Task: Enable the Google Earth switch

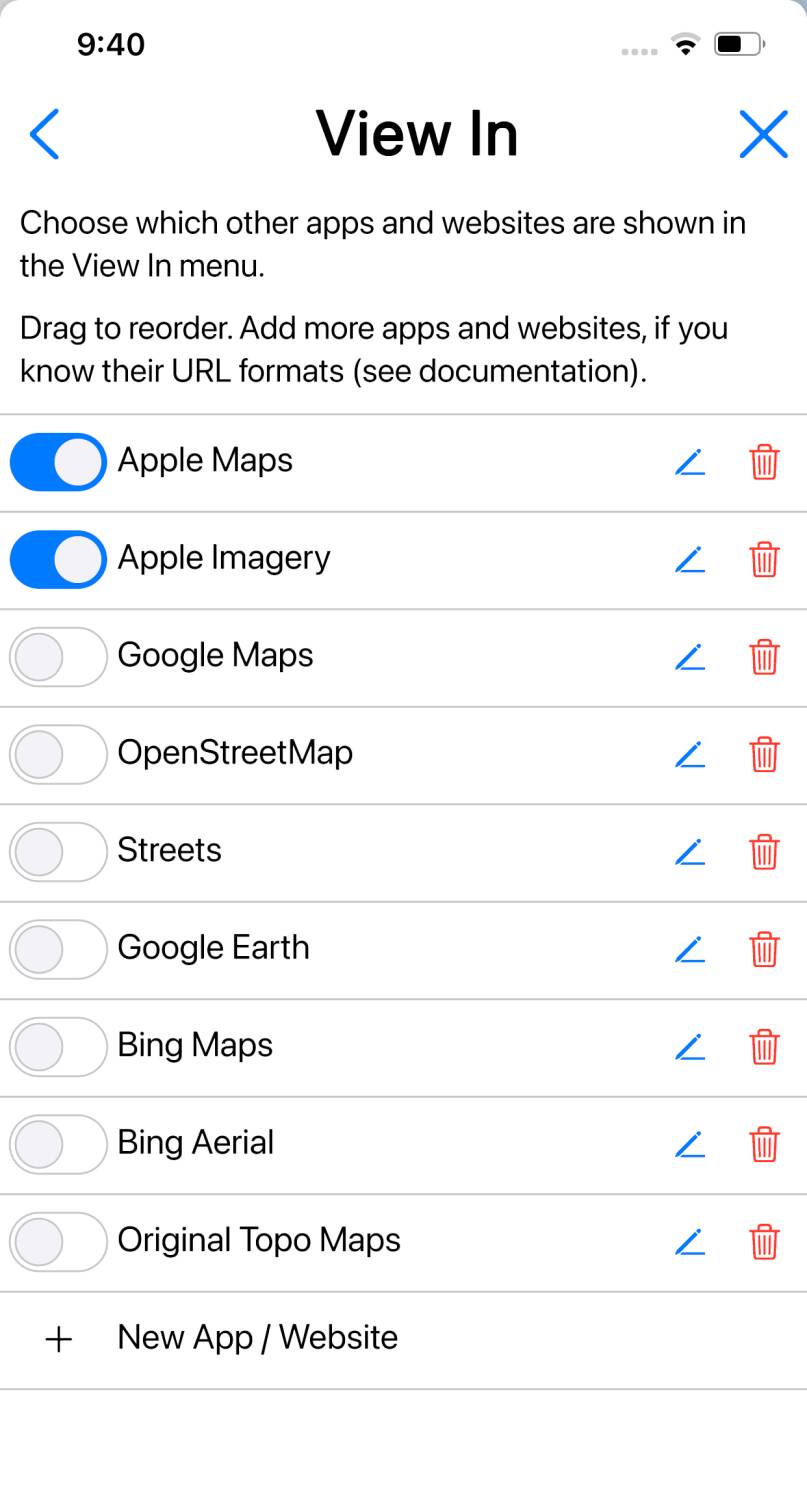Action: click(58, 948)
